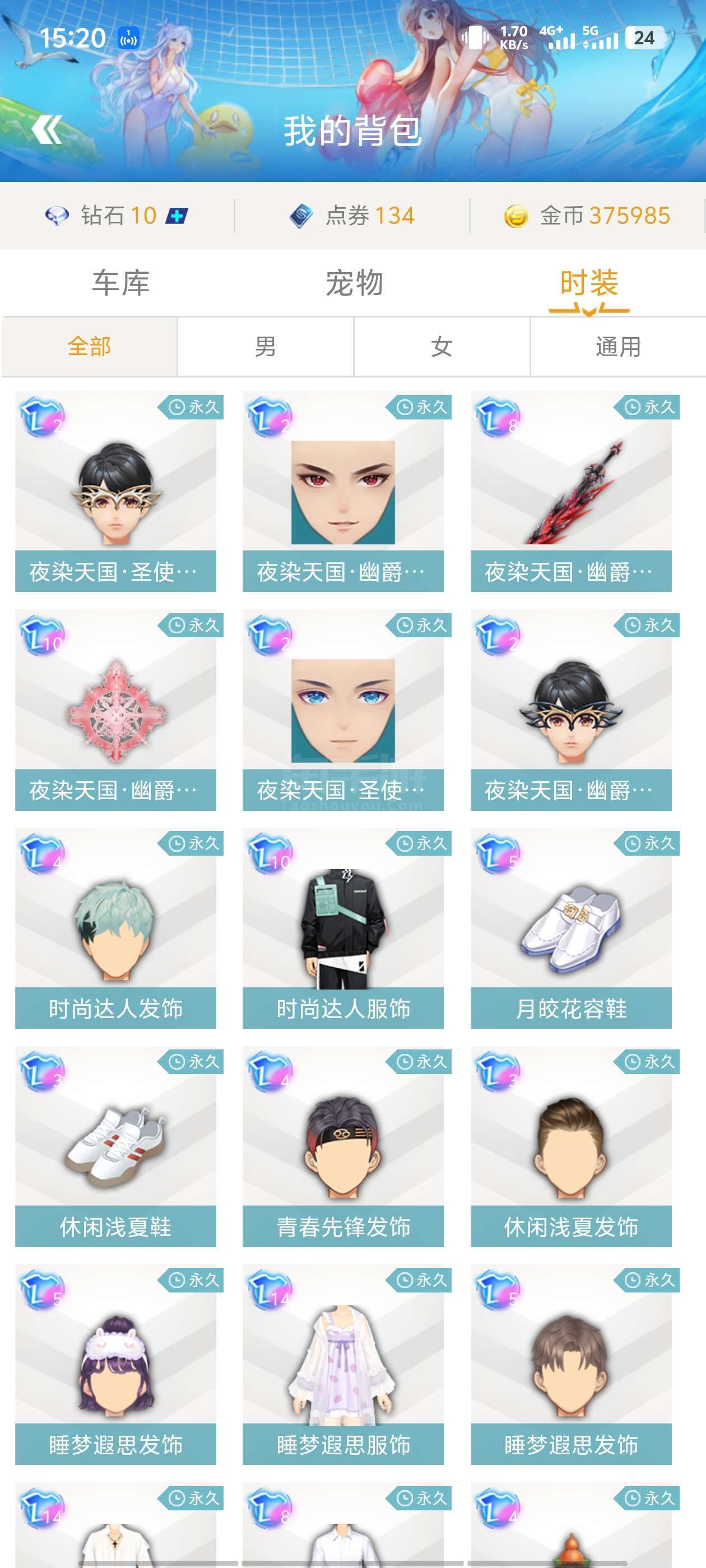Select the 时装 tab
Screen dimensions: 706x1568
pyautogui.click(x=588, y=283)
